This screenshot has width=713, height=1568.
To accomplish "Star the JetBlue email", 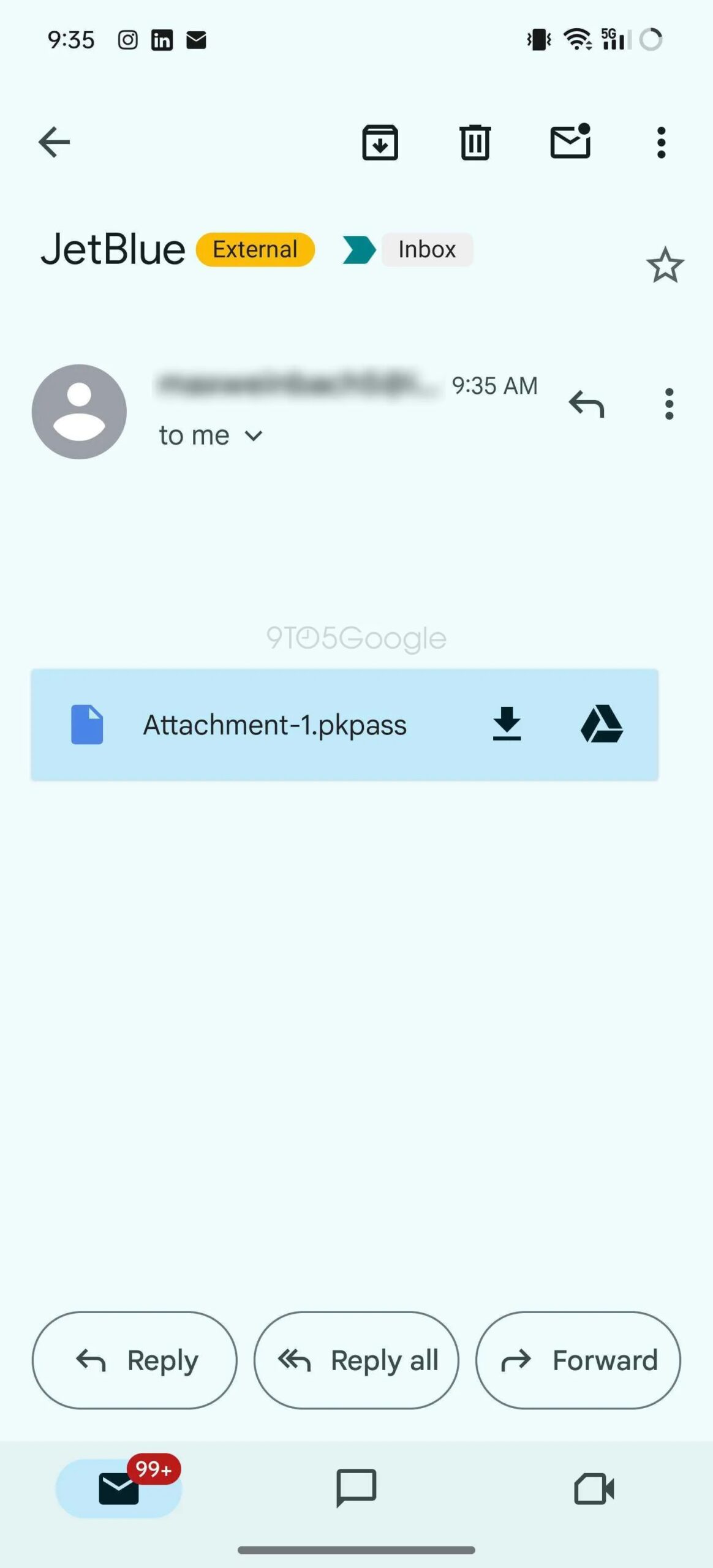I will coord(665,265).
